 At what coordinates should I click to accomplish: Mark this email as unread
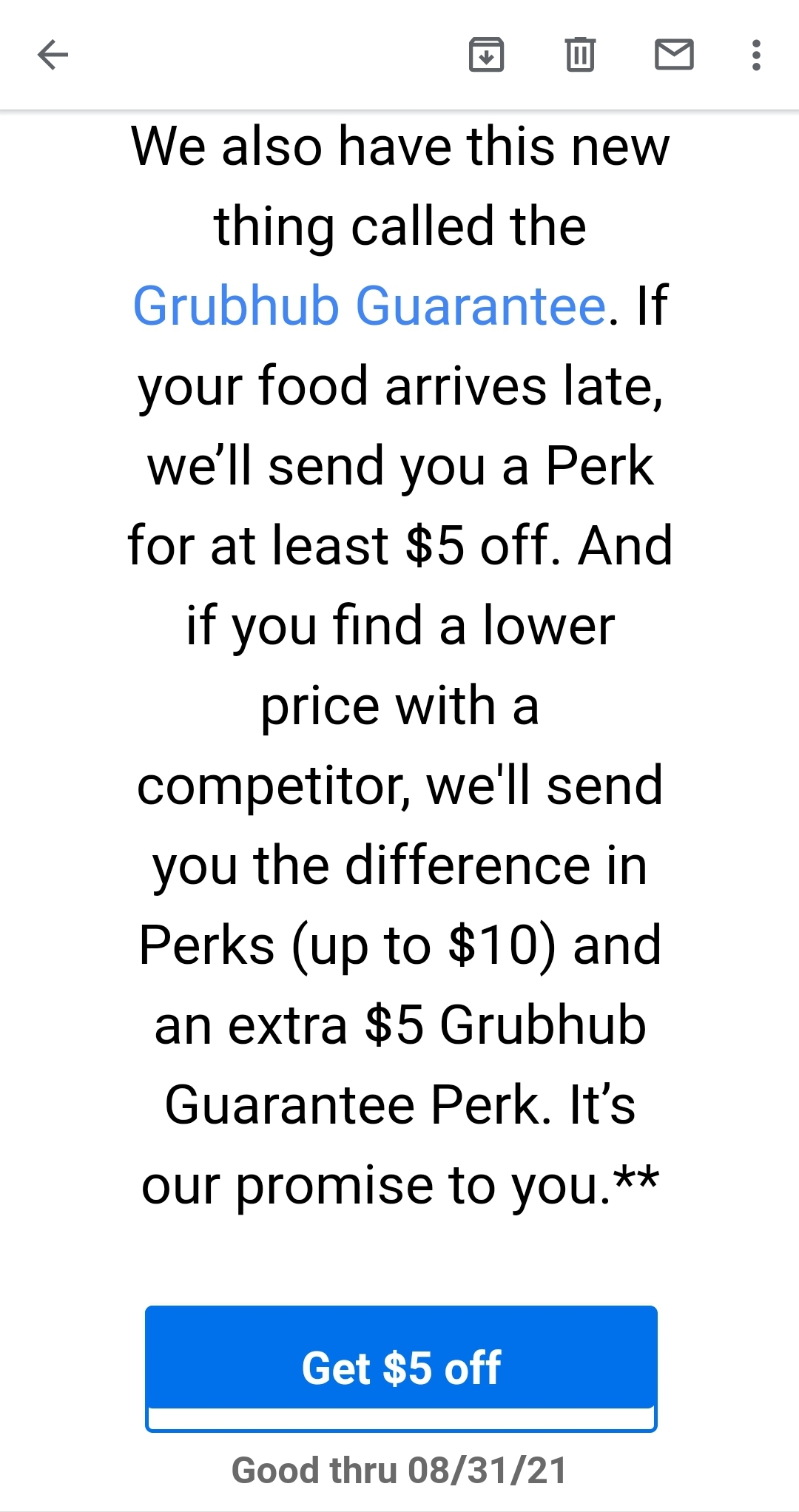tap(674, 55)
